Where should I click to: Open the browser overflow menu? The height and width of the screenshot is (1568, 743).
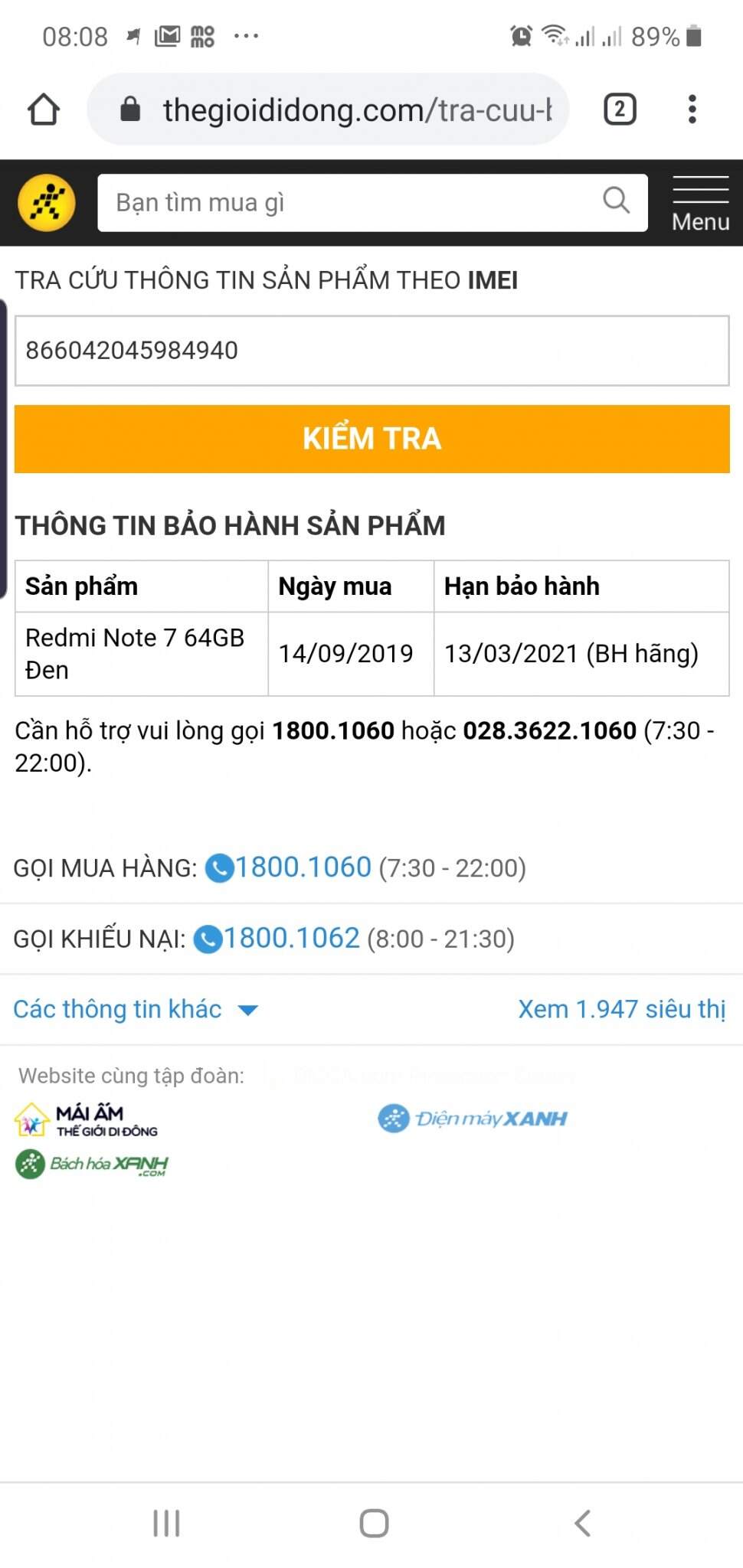coord(692,109)
